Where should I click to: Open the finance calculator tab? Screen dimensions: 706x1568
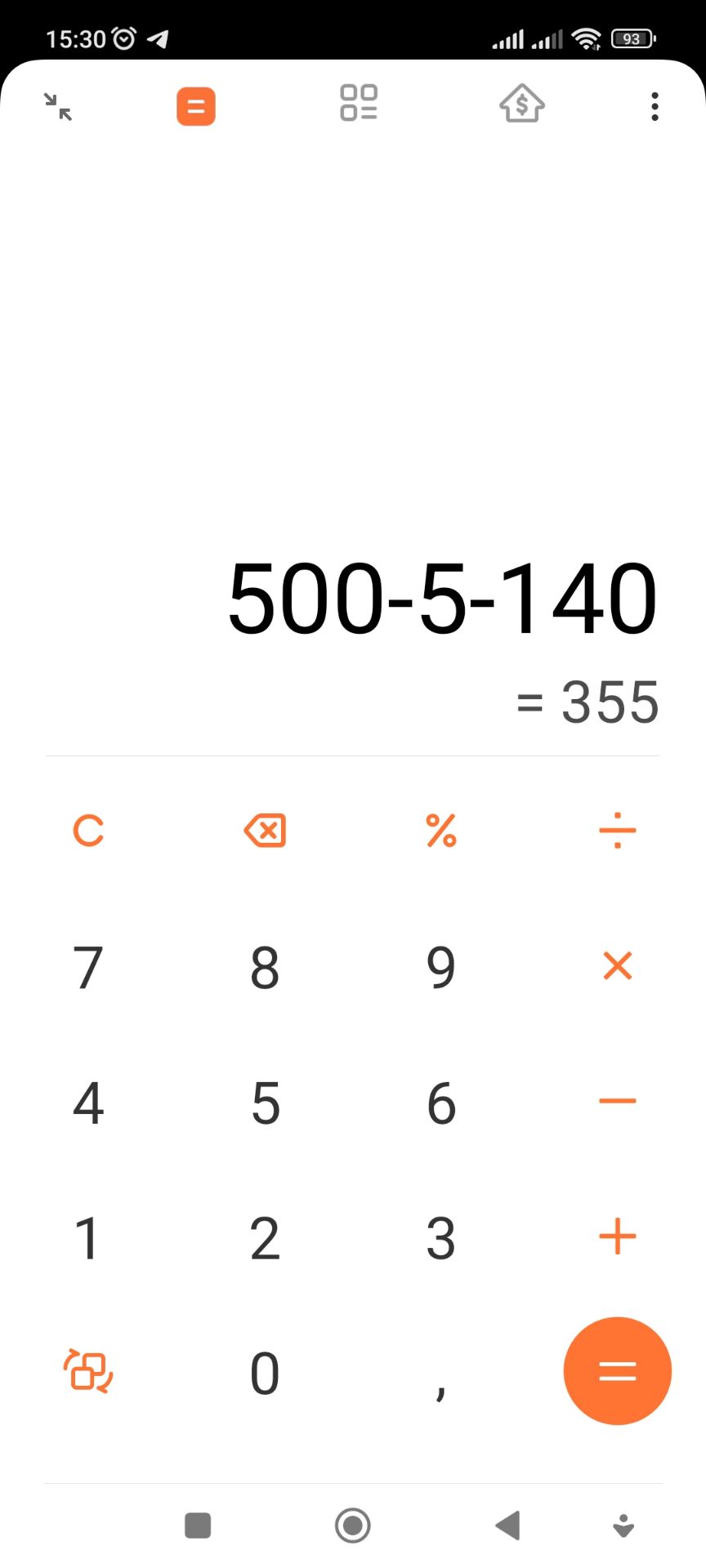click(522, 104)
